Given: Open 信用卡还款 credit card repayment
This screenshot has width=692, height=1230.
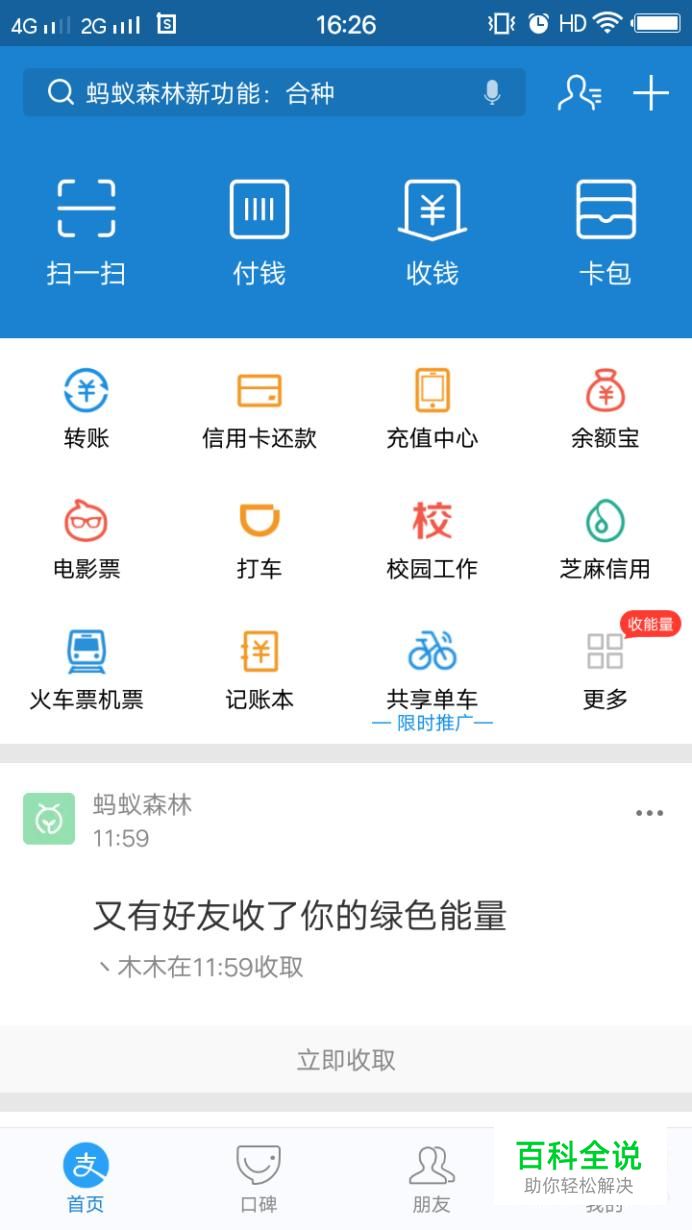Looking at the screenshot, I should [x=259, y=408].
